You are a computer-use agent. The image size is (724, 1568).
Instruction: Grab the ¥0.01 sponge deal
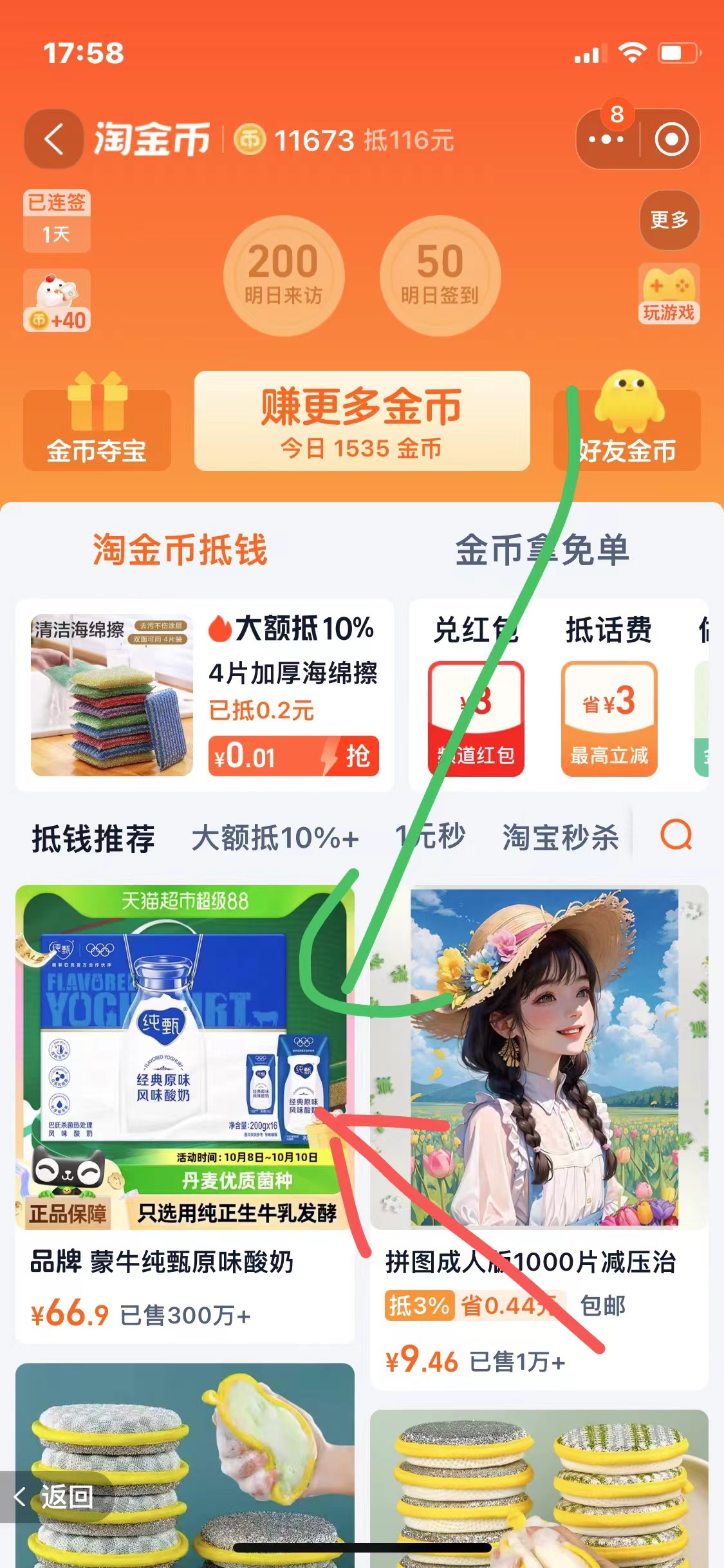(x=293, y=756)
